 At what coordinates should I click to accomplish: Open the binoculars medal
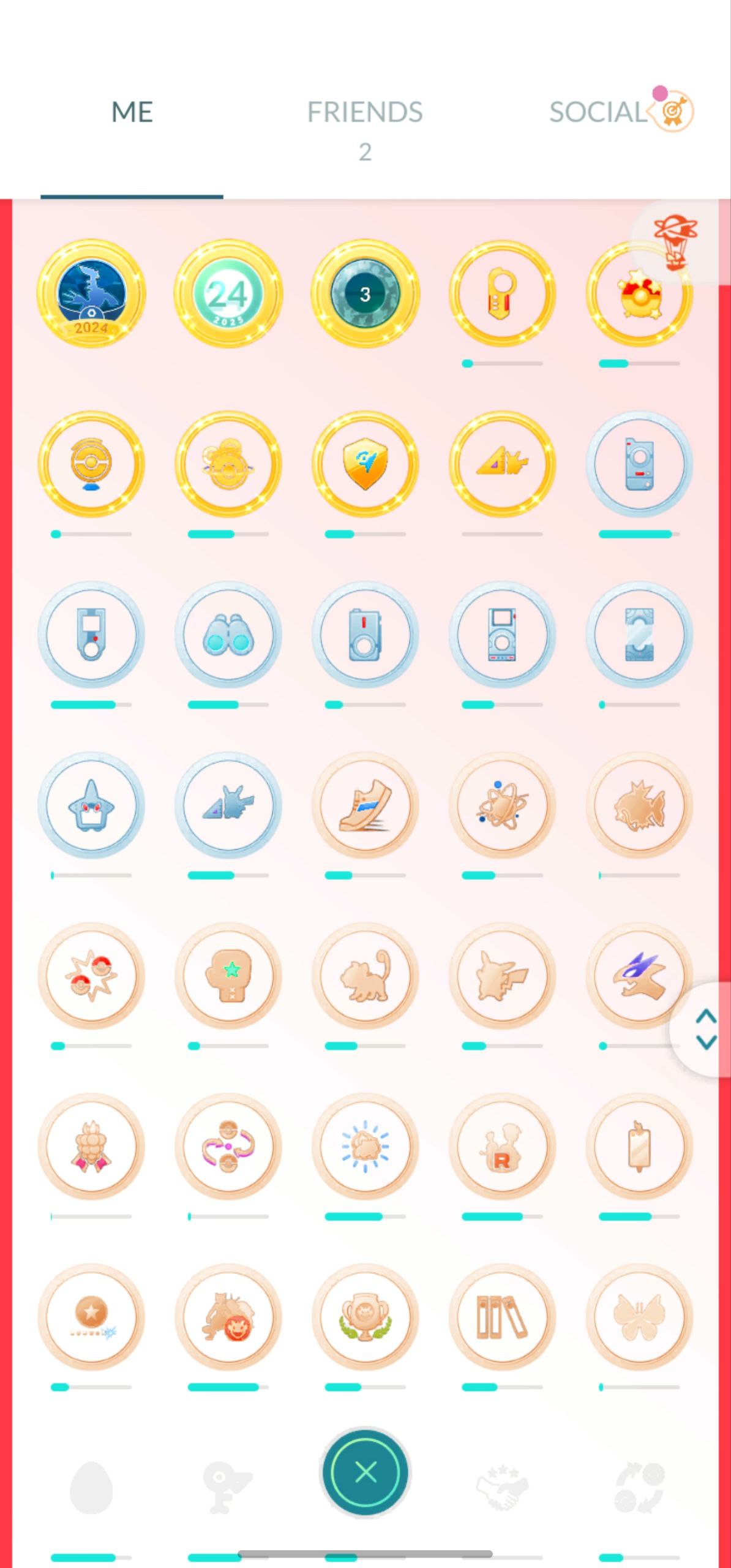coord(228,635)
